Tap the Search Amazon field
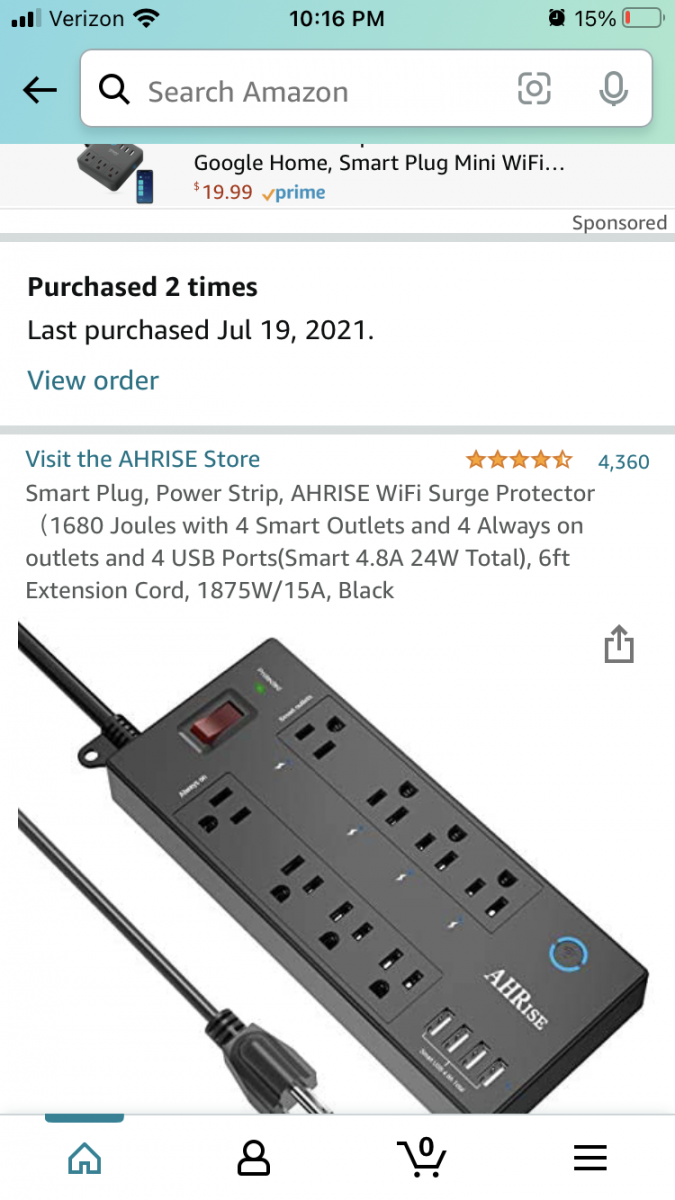The image size is (675, 1200). pyautogui.click(x=310, y=92)
